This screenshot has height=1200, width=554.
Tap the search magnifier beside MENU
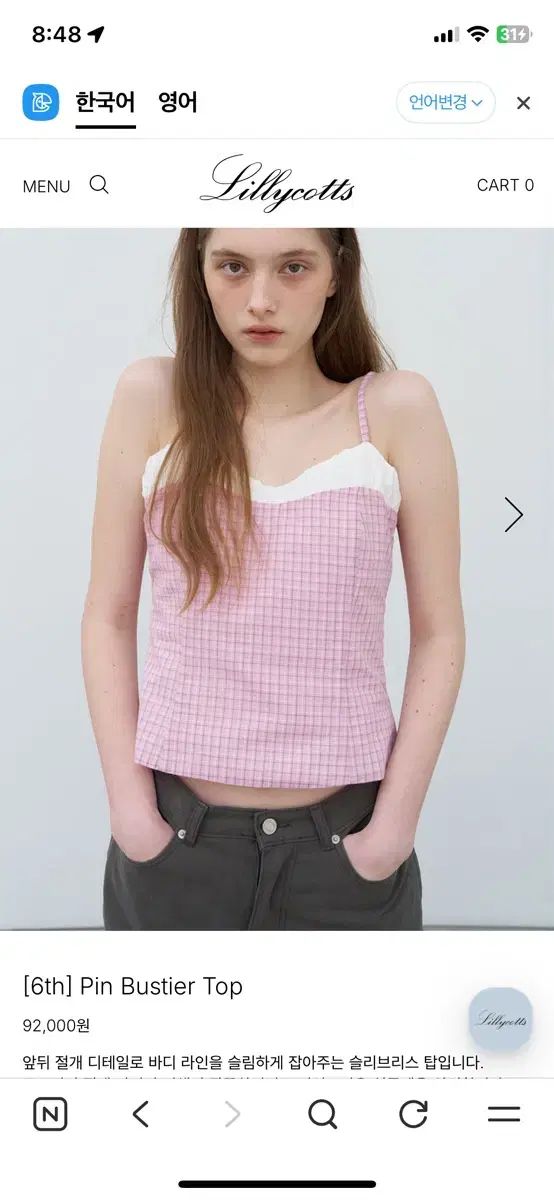[99, 185]
